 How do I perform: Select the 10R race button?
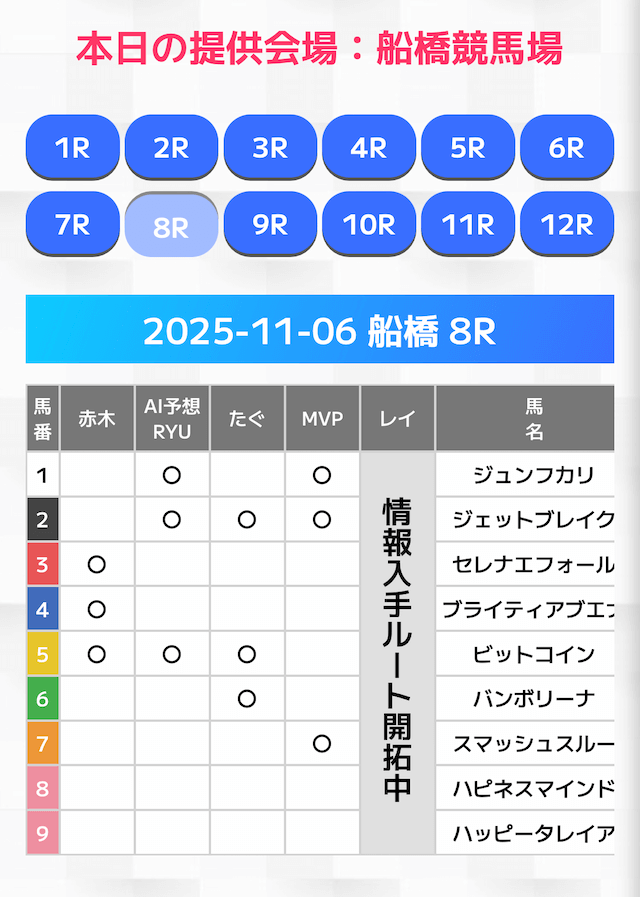pyautogui.click(x=369, y=224)
